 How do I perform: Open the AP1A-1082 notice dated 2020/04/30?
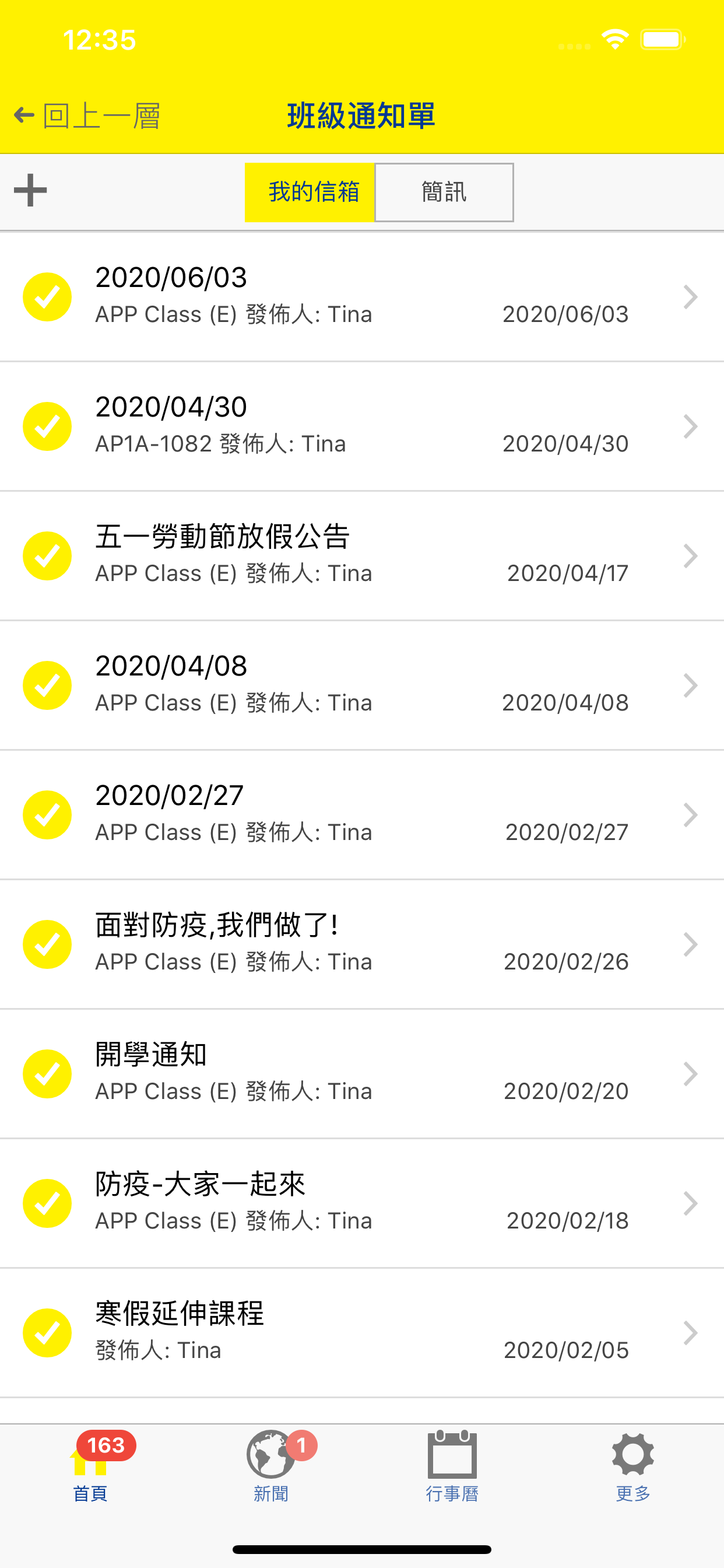[362, 426]
